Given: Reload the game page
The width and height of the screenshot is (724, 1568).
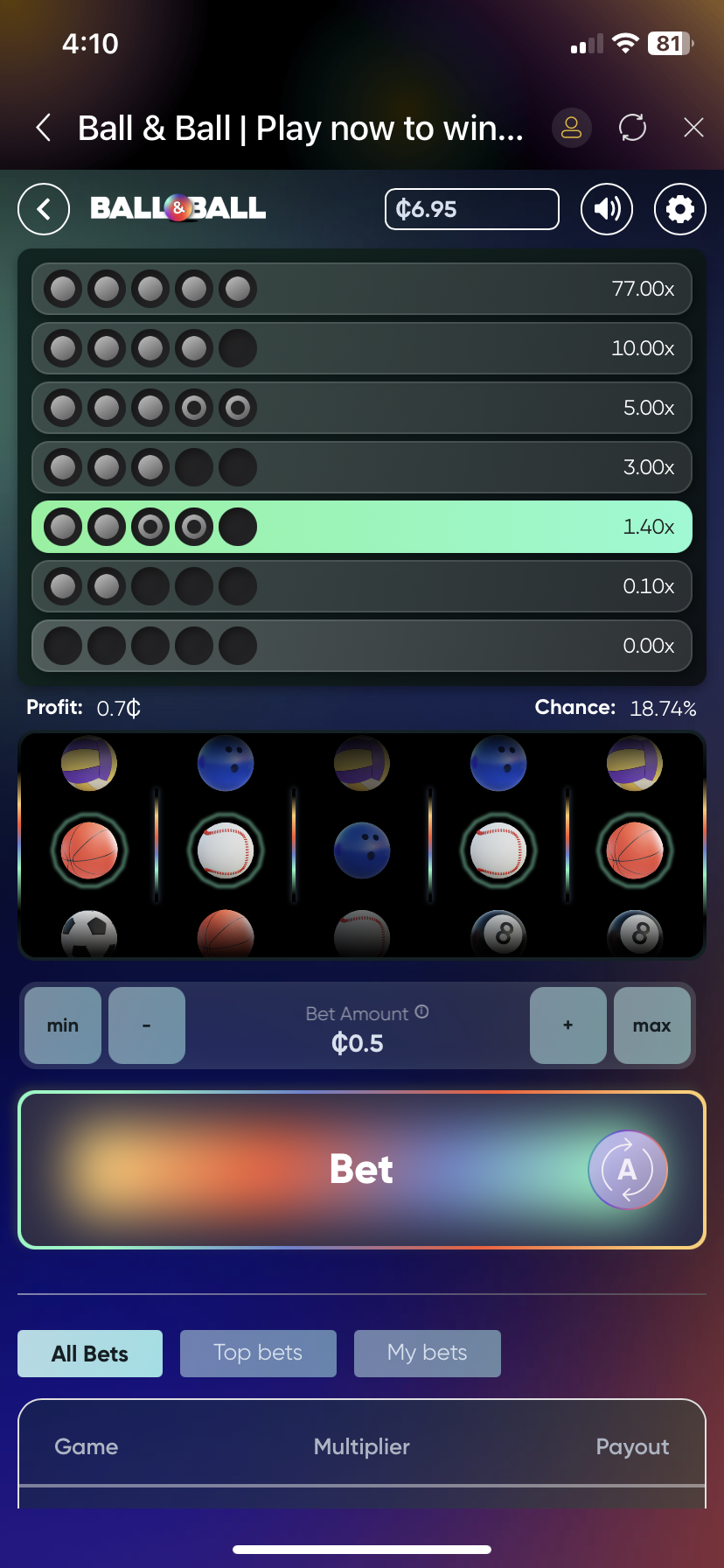Looking at the screenshot, I should pyautogui.click(x=632, y=128).
